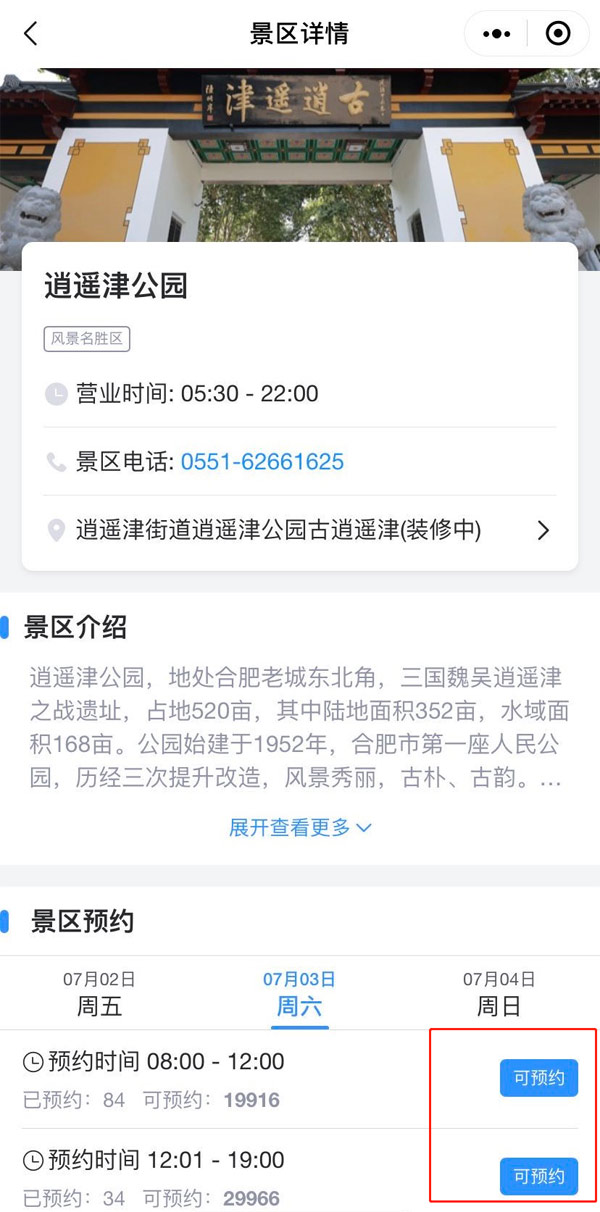
Task: Reserve the 08:00 - 12:00 time slot
Action: coord(539,1078)
